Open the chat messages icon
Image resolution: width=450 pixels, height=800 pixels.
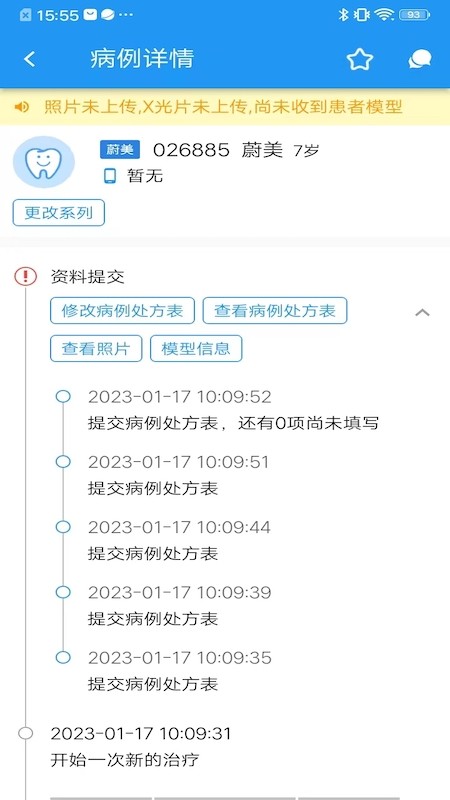coord(419,60)
